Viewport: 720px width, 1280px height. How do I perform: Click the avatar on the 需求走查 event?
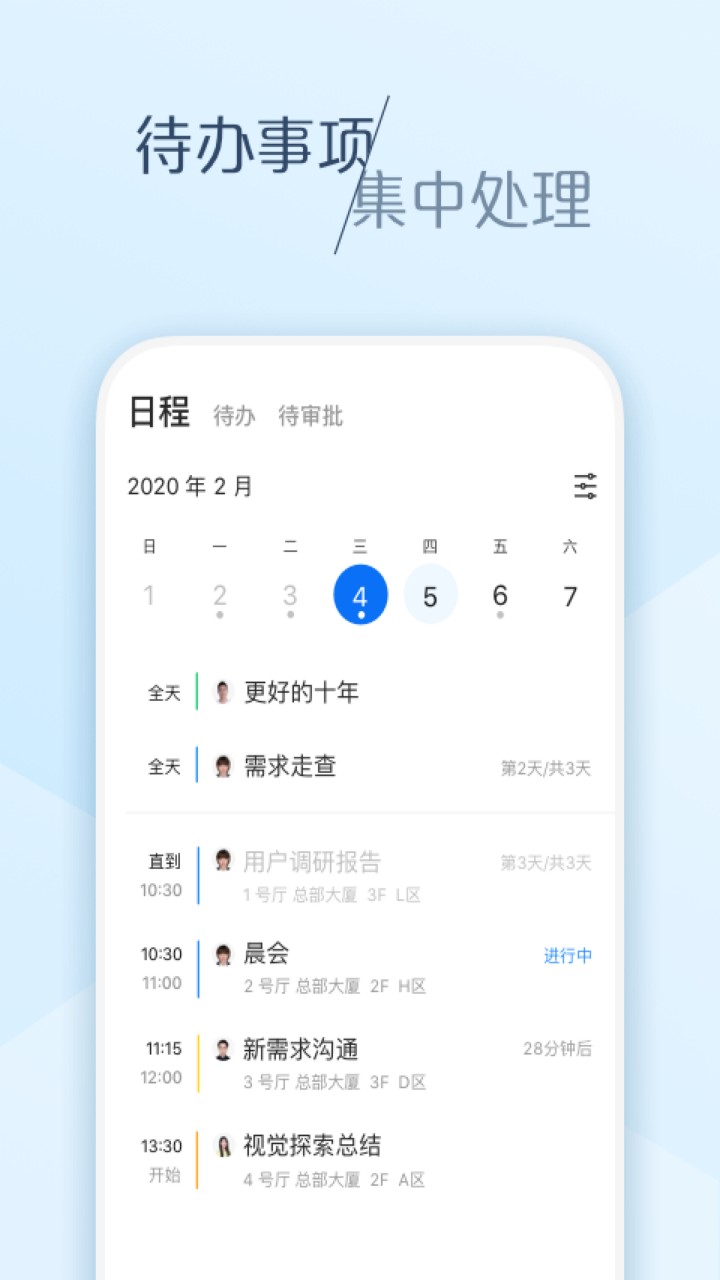coord(222,766)
